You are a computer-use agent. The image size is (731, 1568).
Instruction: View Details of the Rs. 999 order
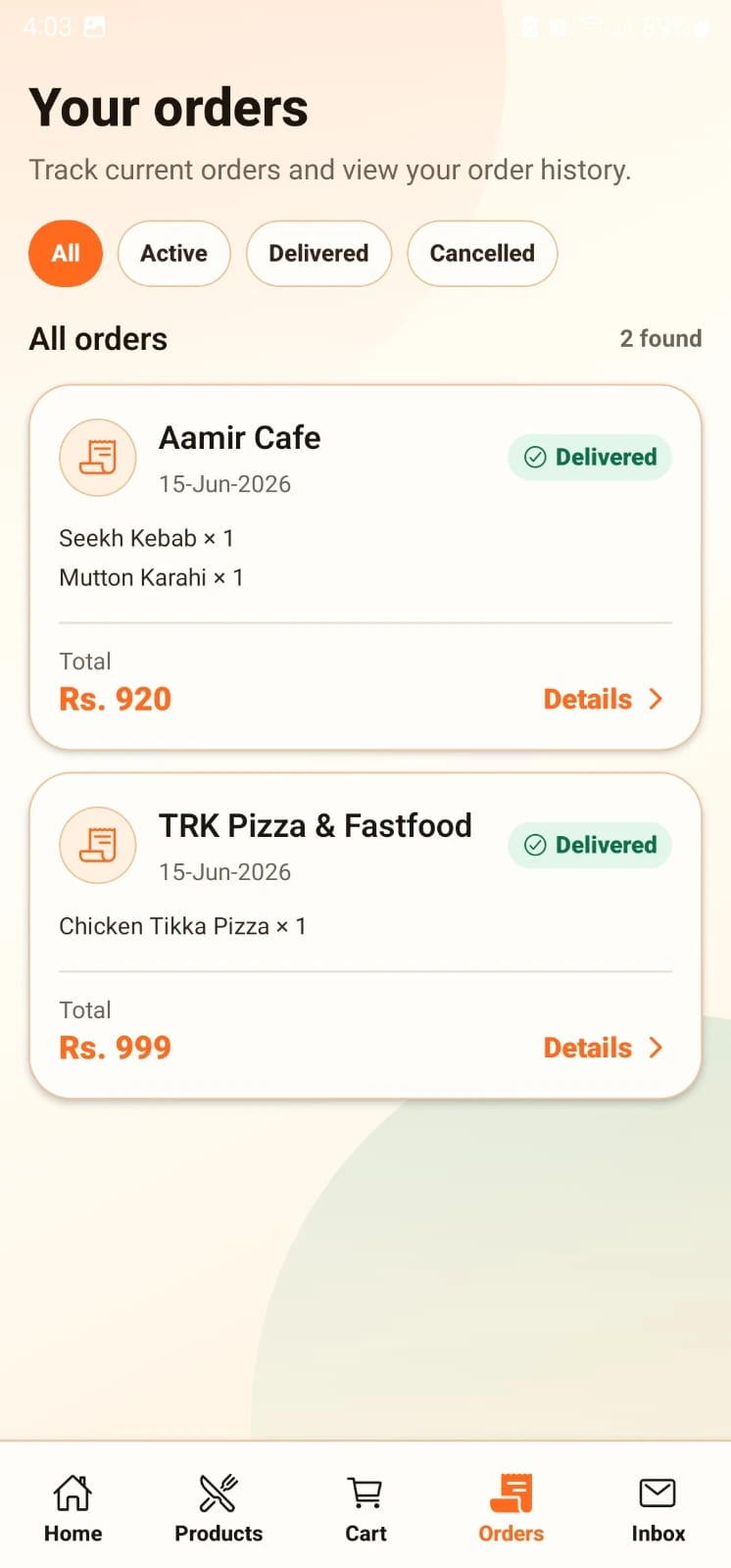(x=604, y=1048)
